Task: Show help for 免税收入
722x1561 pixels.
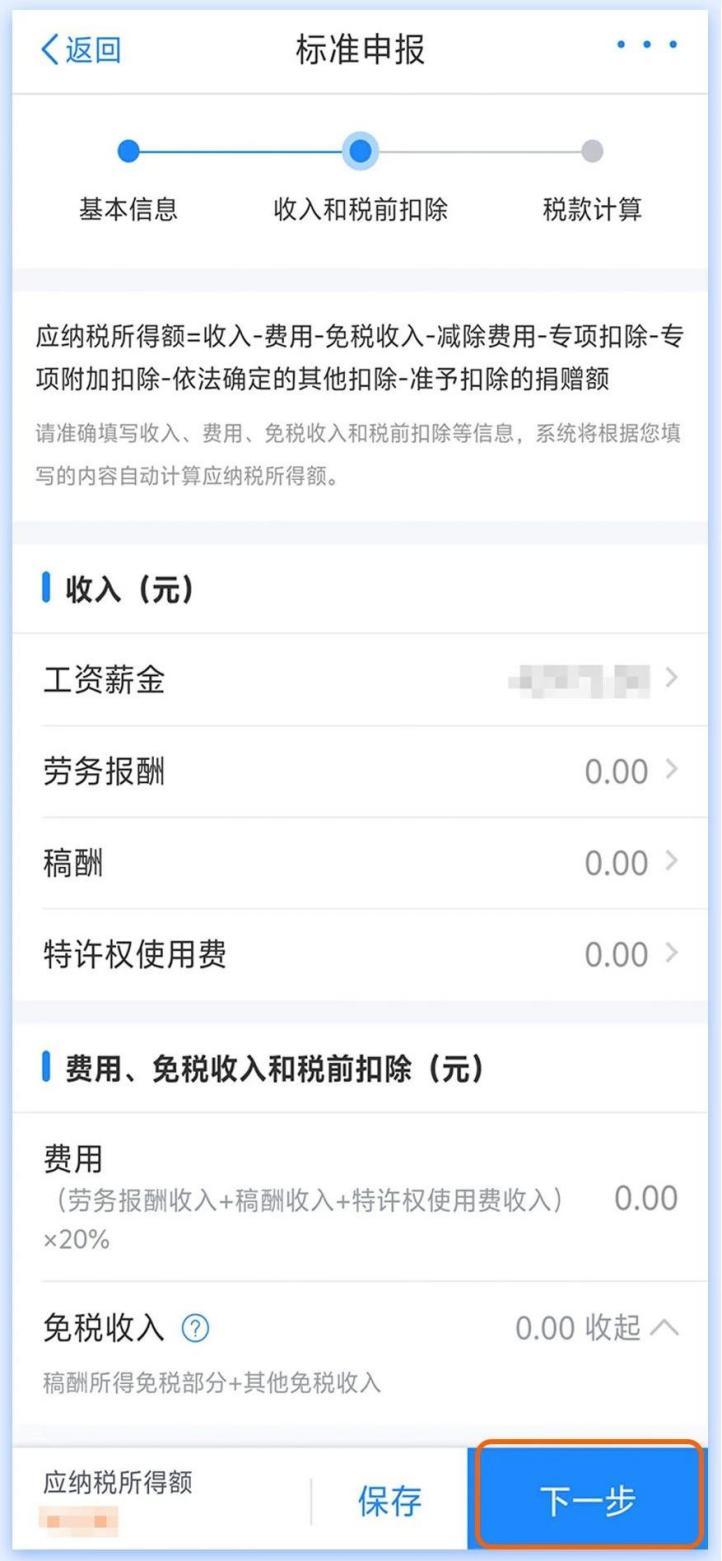Action: (x=196, y=1329)
